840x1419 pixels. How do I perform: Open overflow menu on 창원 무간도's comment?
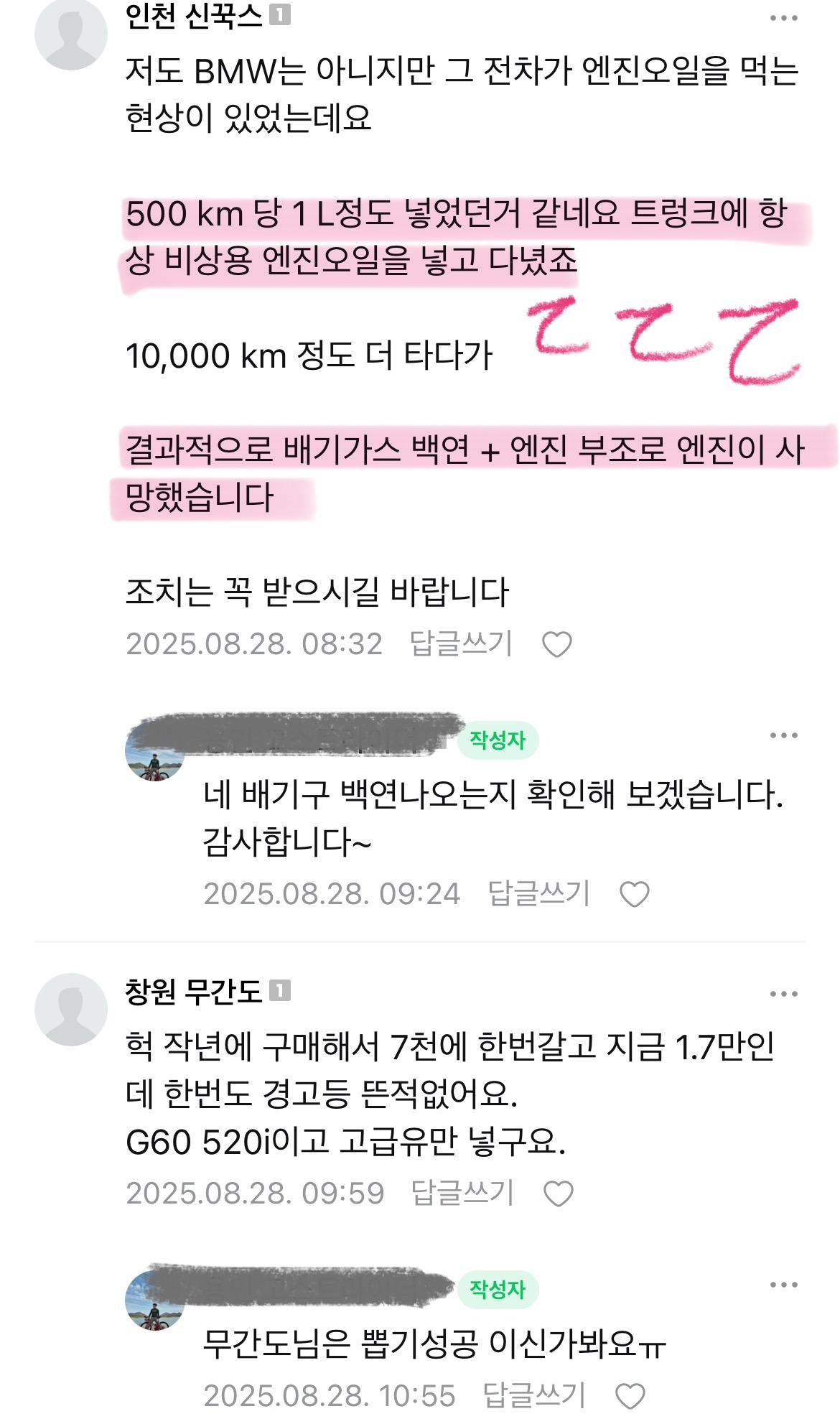coord(783,994)
